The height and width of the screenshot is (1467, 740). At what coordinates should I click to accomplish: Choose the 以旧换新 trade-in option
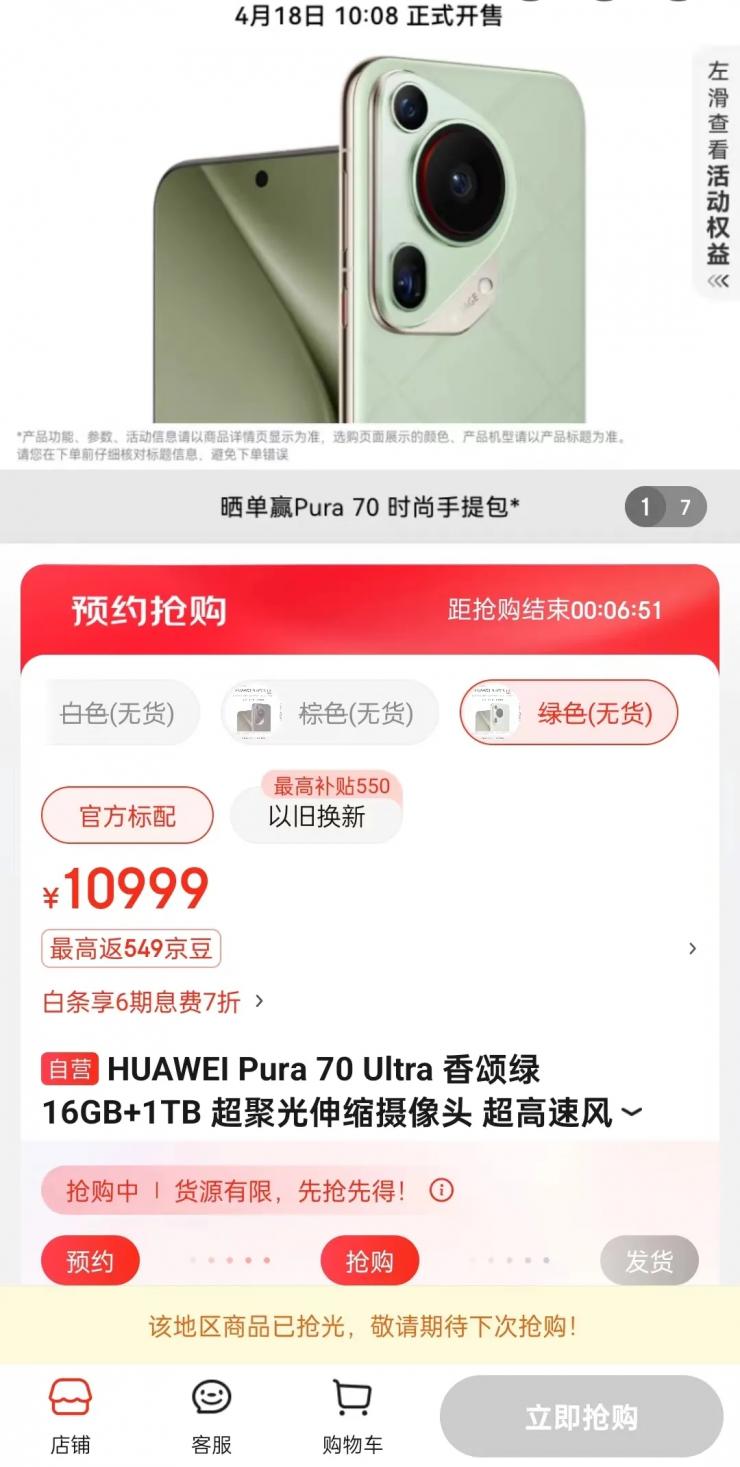(317, 816)
